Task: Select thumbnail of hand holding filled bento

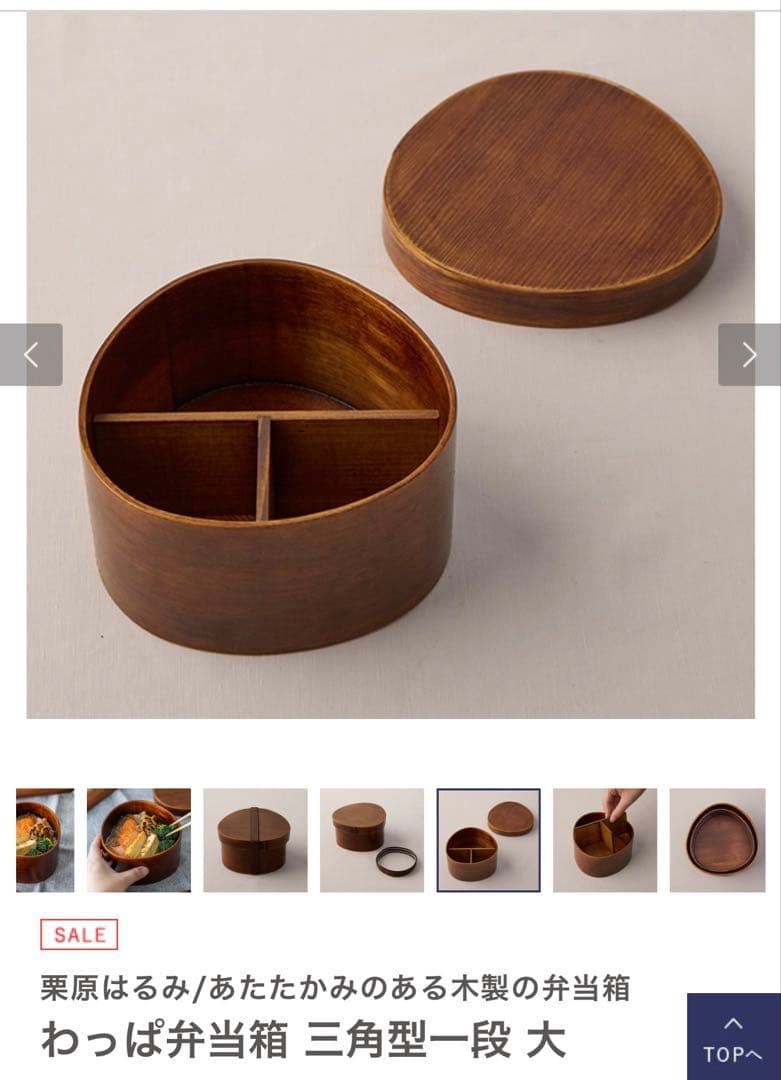Action: tap(139, 840)
